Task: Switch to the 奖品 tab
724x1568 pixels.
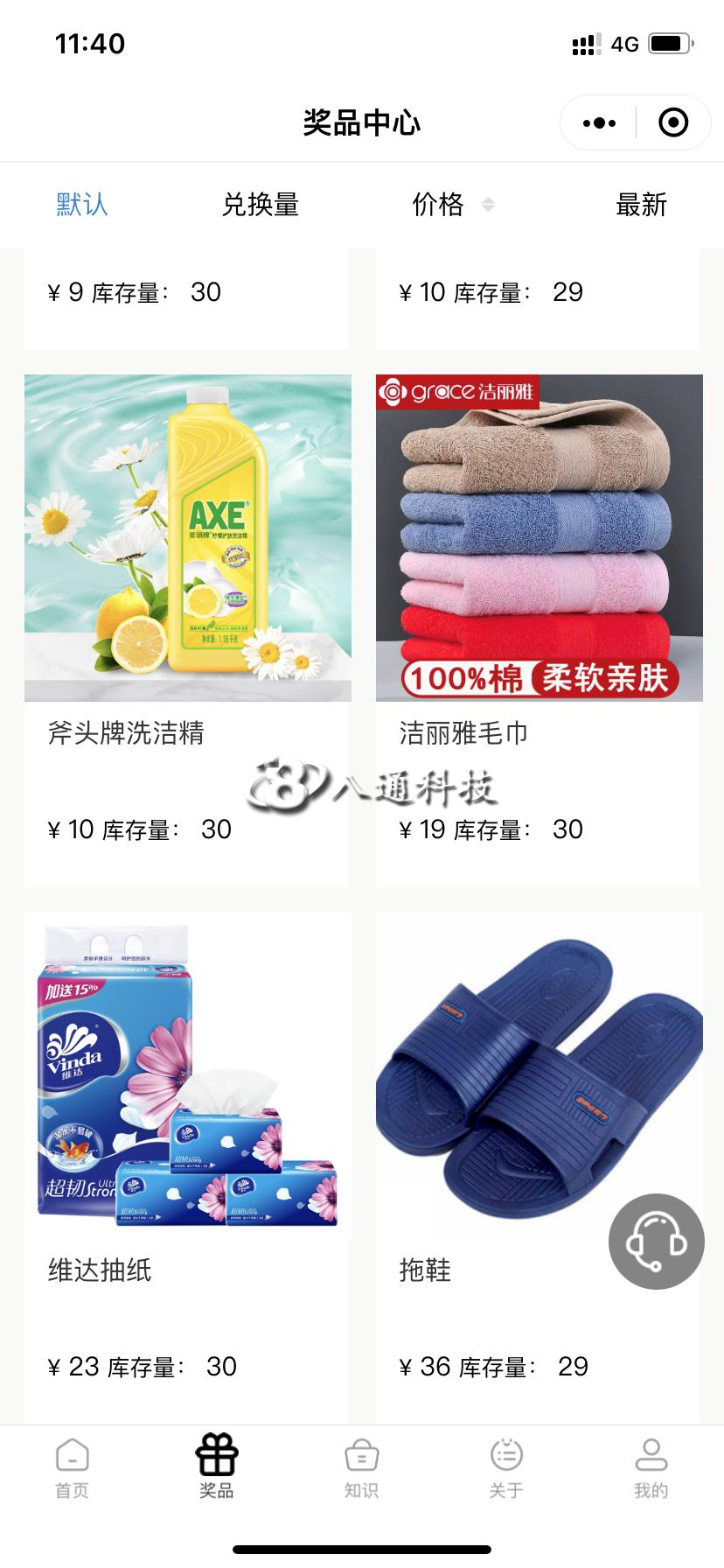Action: coord(217,1468)
